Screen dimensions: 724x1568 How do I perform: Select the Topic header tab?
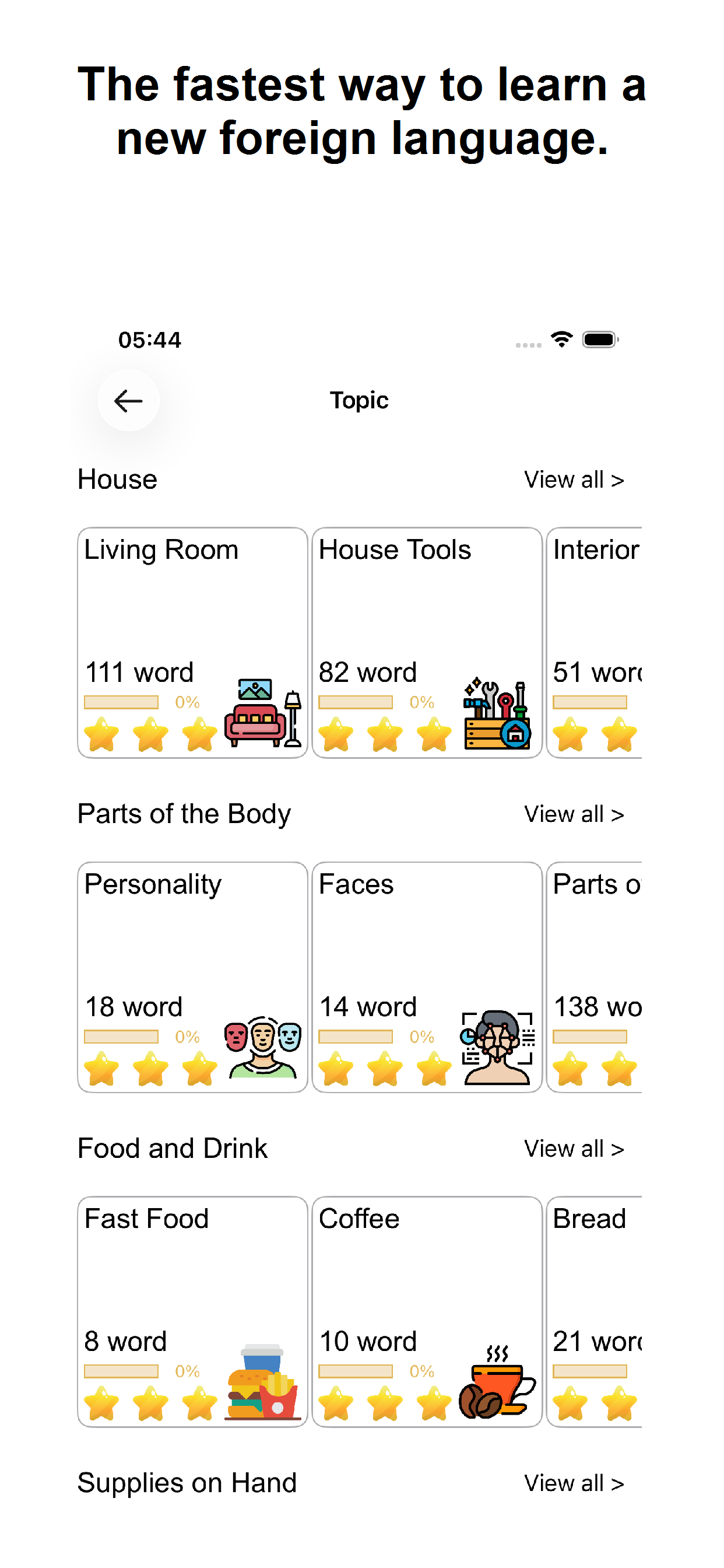point(360,400)
